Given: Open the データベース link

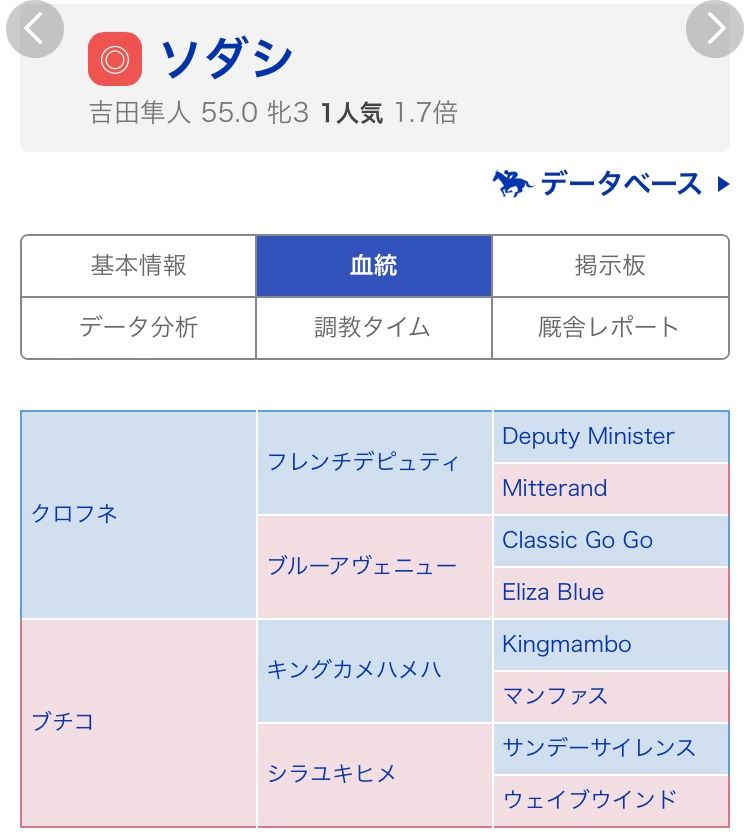Looking at the screenshot, I should point(612,184).
